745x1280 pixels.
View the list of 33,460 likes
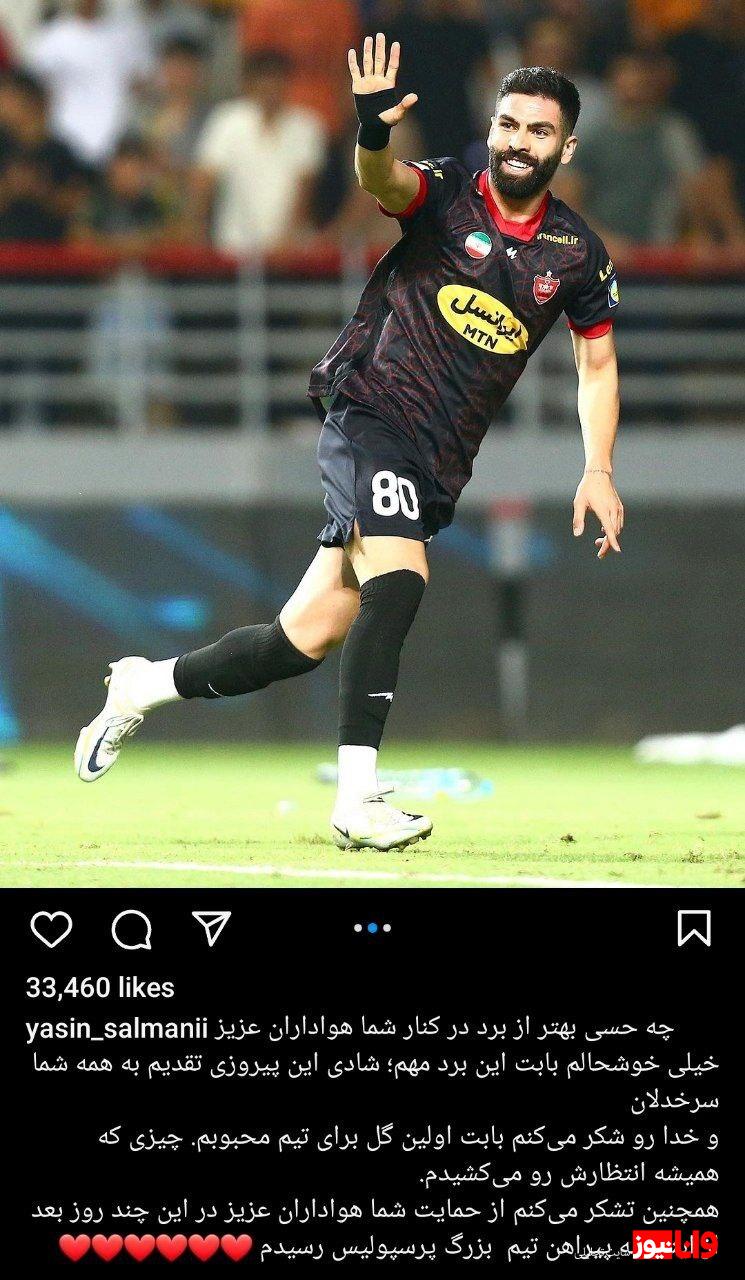(x=100, y=988)
